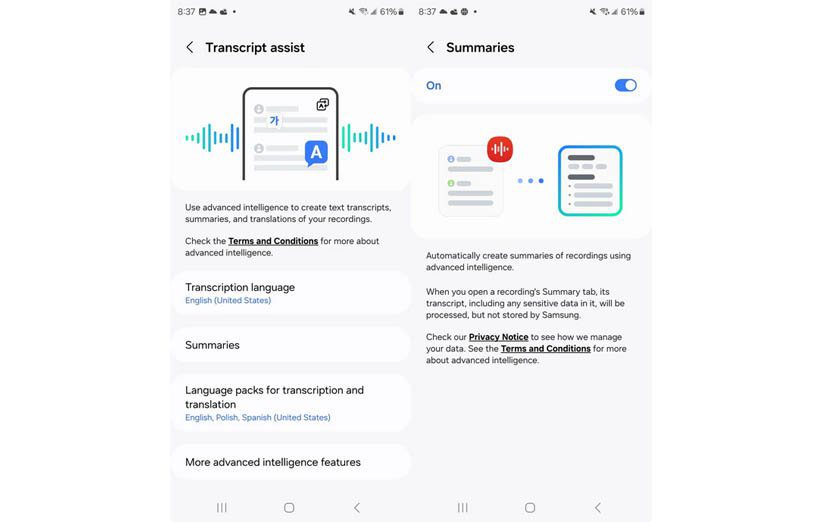Open the Privacy Notice link
822x522 pixels.
[x=498, y=337]
